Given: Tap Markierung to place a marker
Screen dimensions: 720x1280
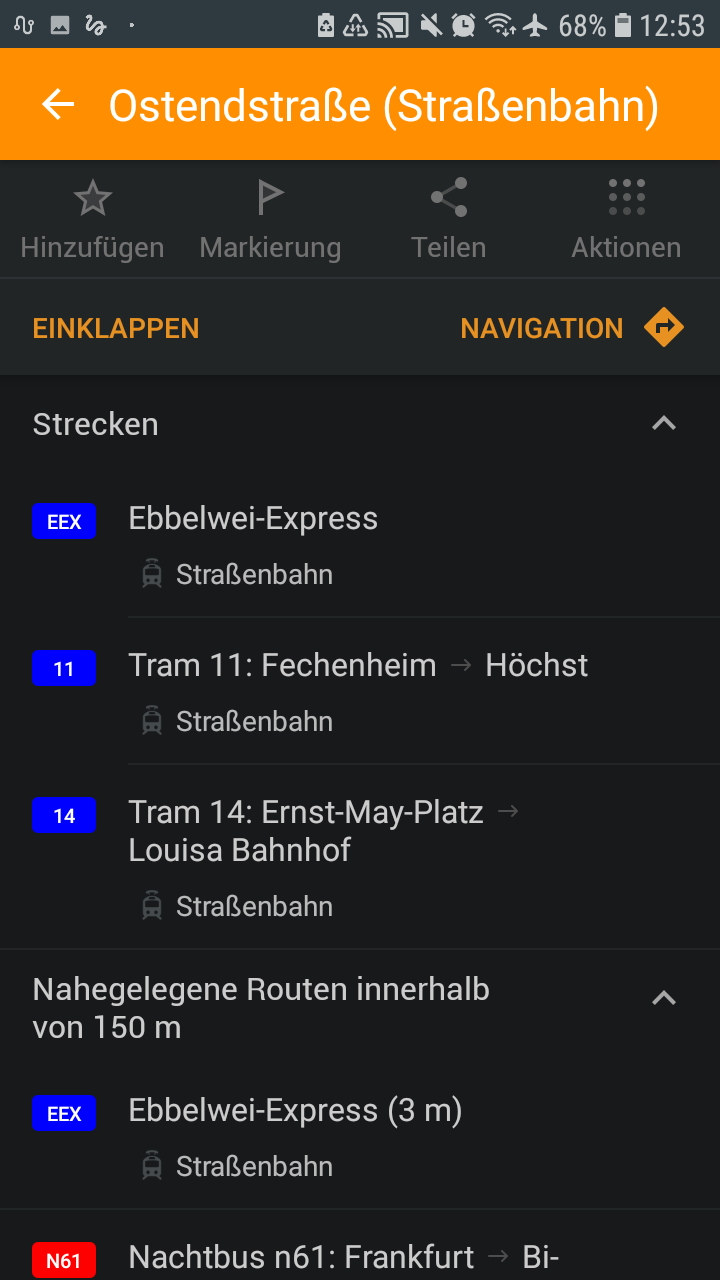Looking at the screenshot, I should pos(270,219).
